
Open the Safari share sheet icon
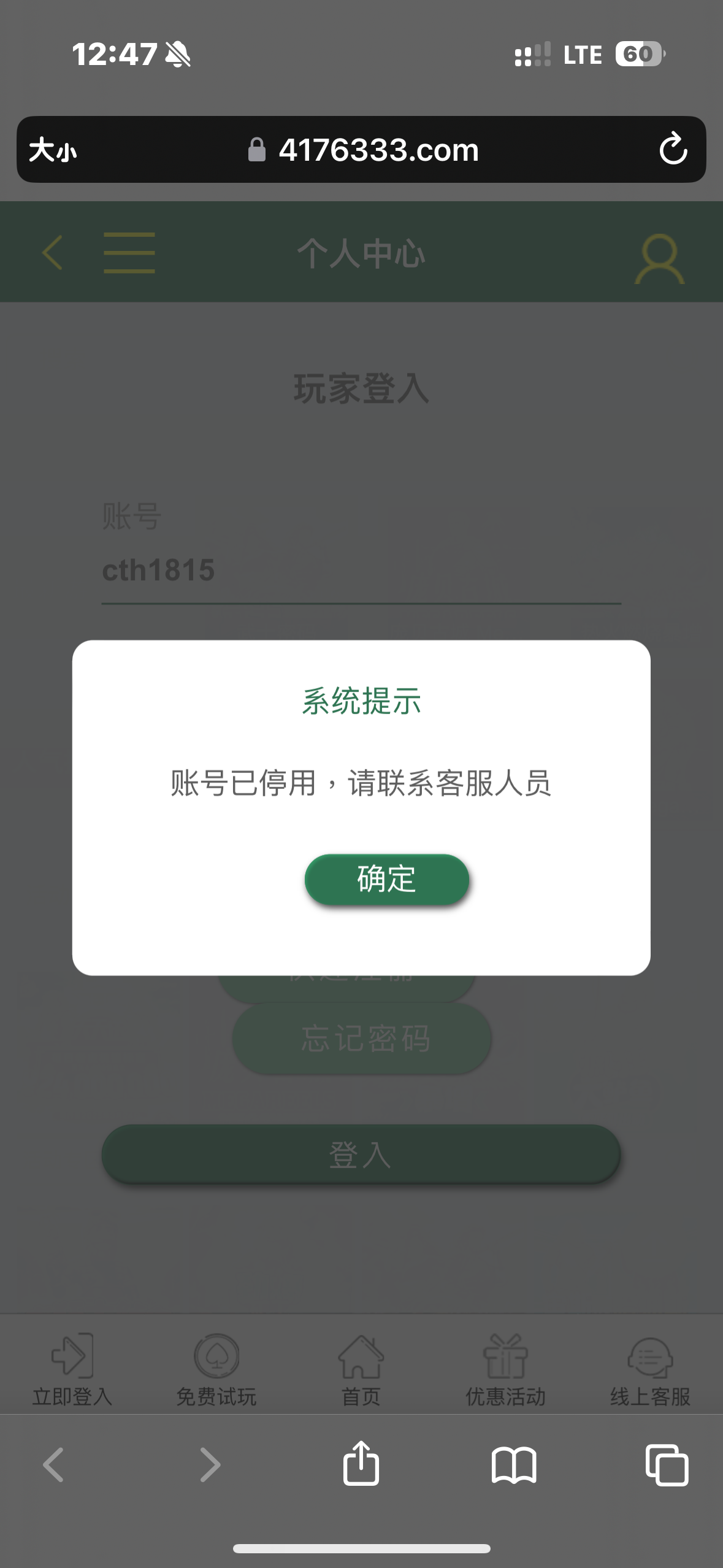pos(361,1466)
